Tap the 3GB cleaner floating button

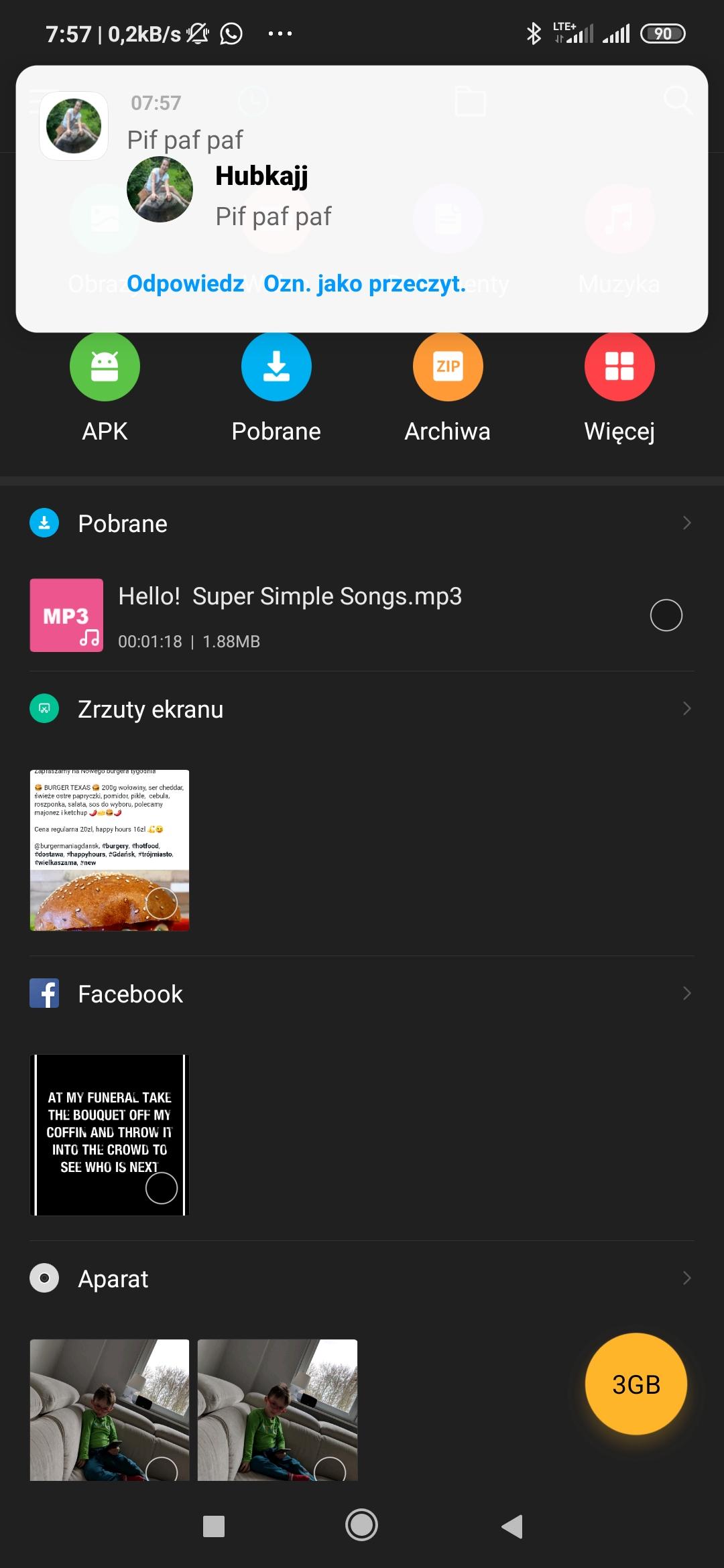pyautogui.click(x=636, y=1384)
